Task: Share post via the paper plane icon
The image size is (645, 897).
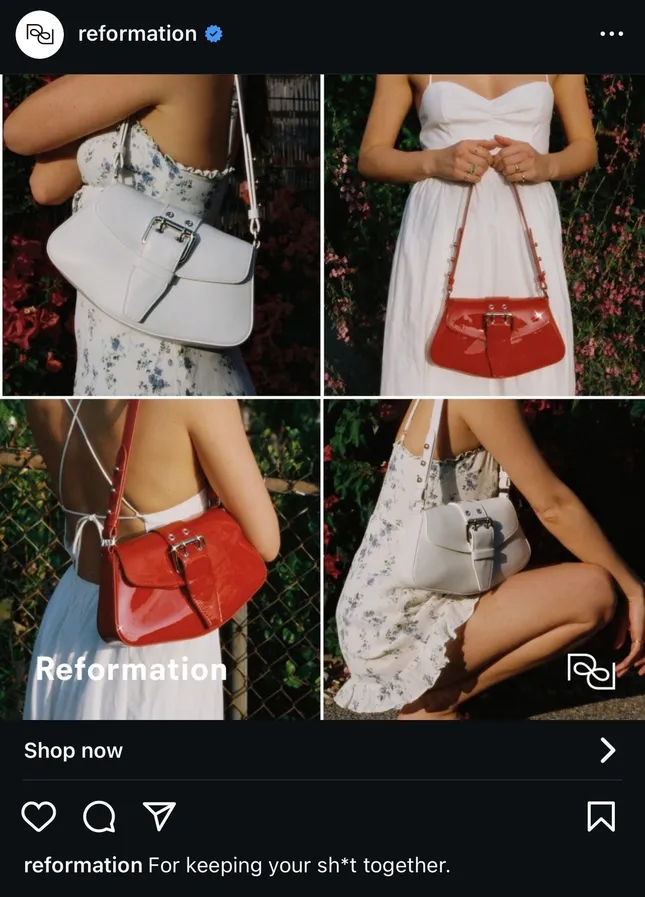Action: coord(159,817)
